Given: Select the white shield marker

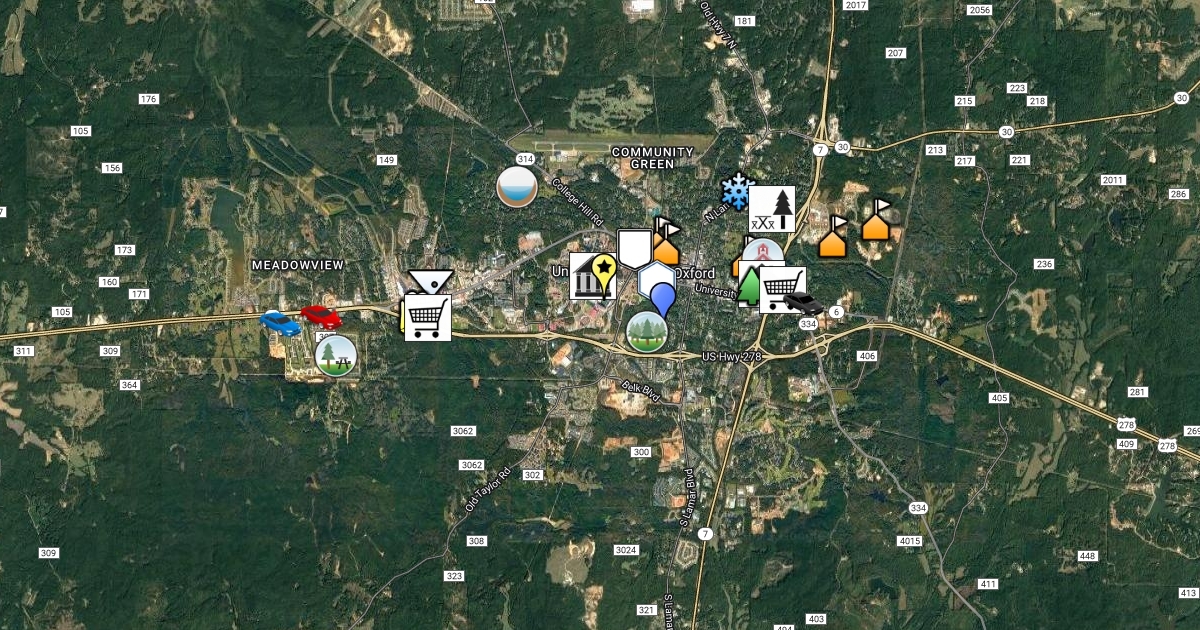Looking at the screenshot, I should (x=634, y=248).
